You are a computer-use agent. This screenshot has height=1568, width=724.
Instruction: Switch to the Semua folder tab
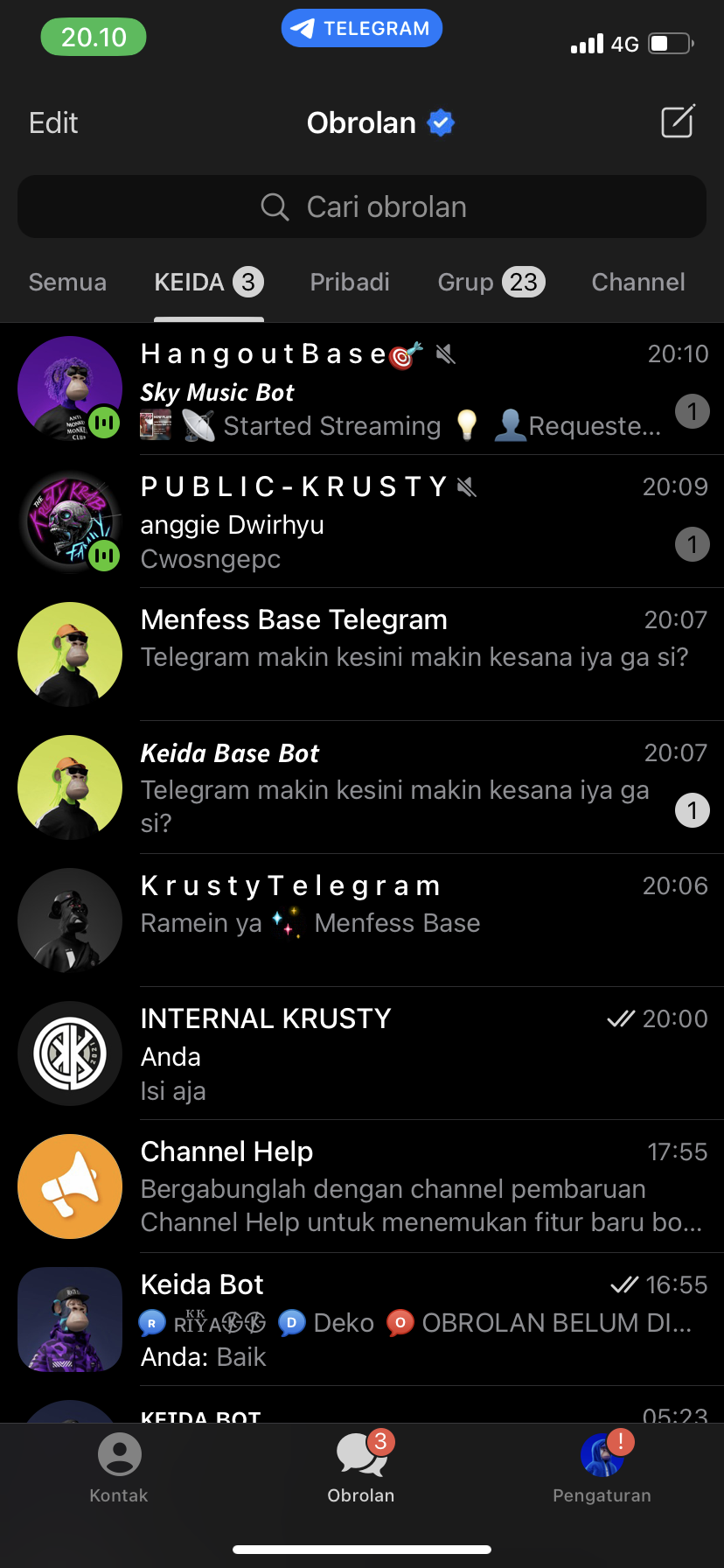(67, 282)
